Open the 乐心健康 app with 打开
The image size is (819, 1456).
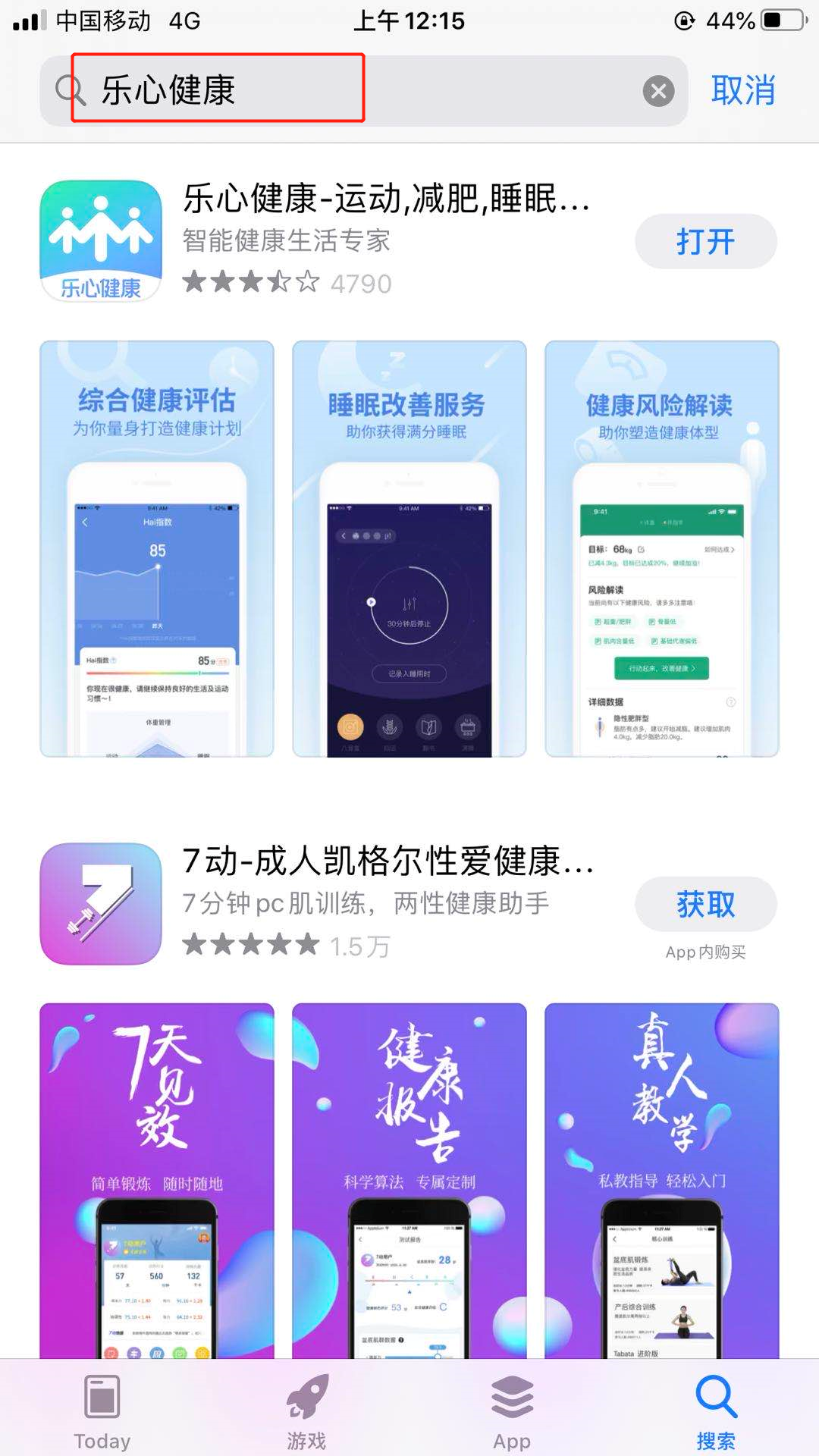point(705,242)
